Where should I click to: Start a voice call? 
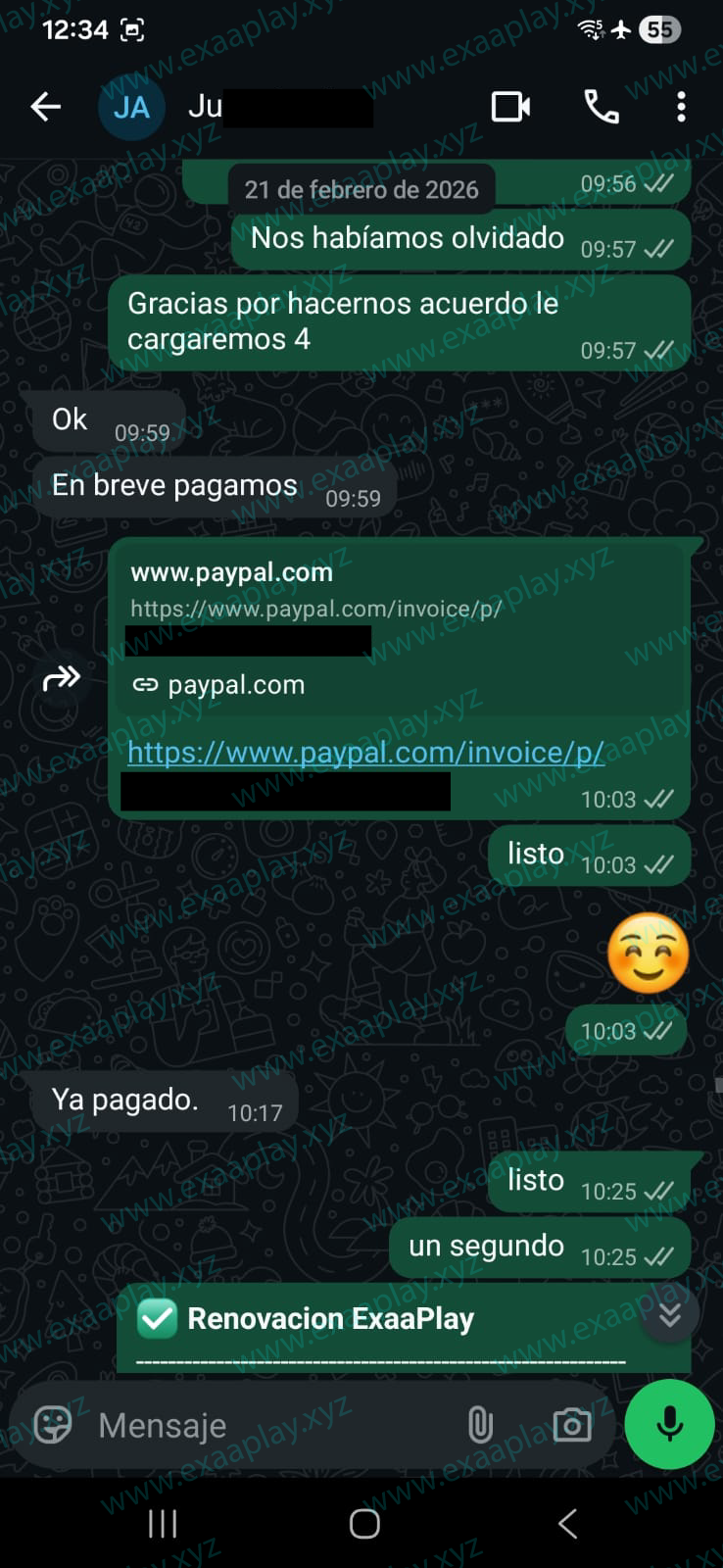tap(602, 107)
